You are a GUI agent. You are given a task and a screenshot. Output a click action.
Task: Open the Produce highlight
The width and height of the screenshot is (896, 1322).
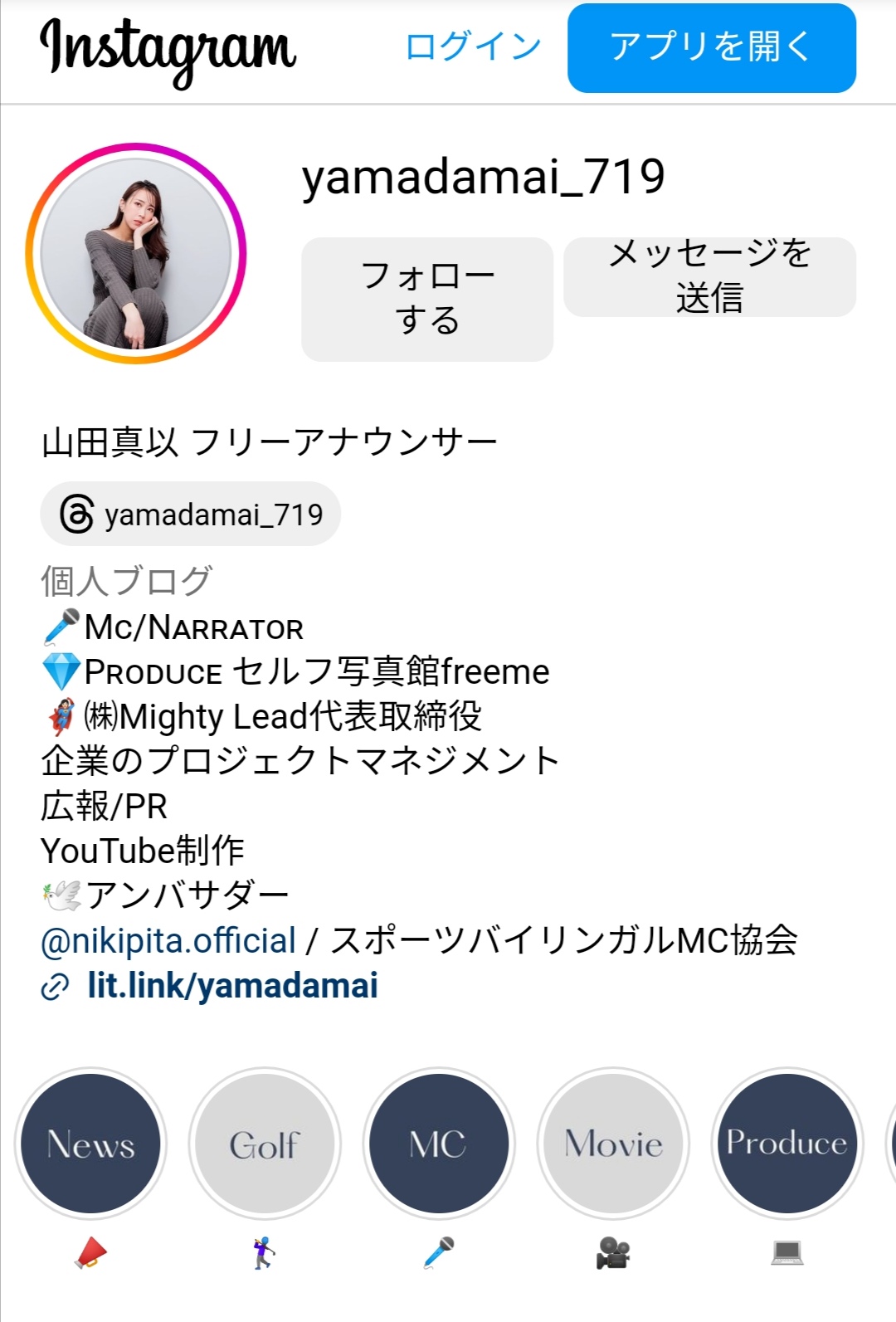pos(786,1144)
